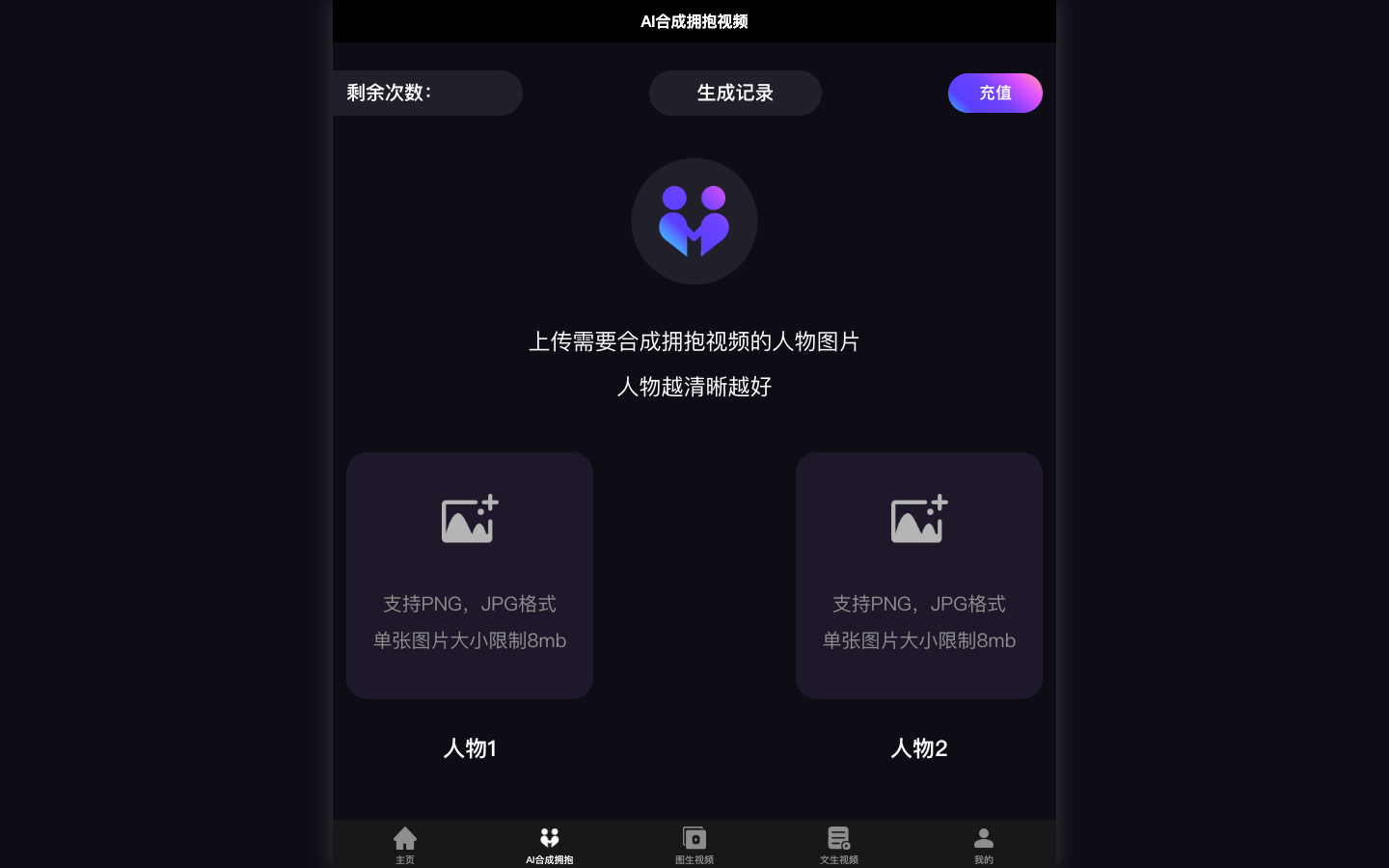Upload an image for 人物2
This screenshot has width=1389, height=868.
click(918, 575)
